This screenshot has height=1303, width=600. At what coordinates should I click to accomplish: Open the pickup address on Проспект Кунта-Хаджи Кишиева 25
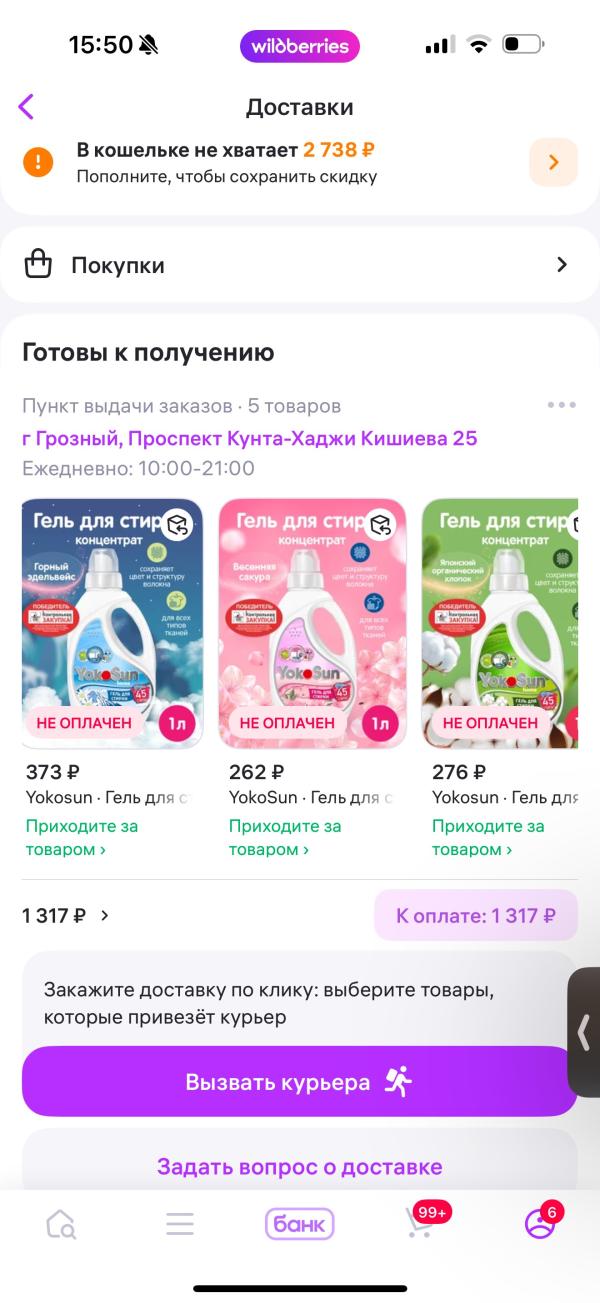[x=250, y=438]
